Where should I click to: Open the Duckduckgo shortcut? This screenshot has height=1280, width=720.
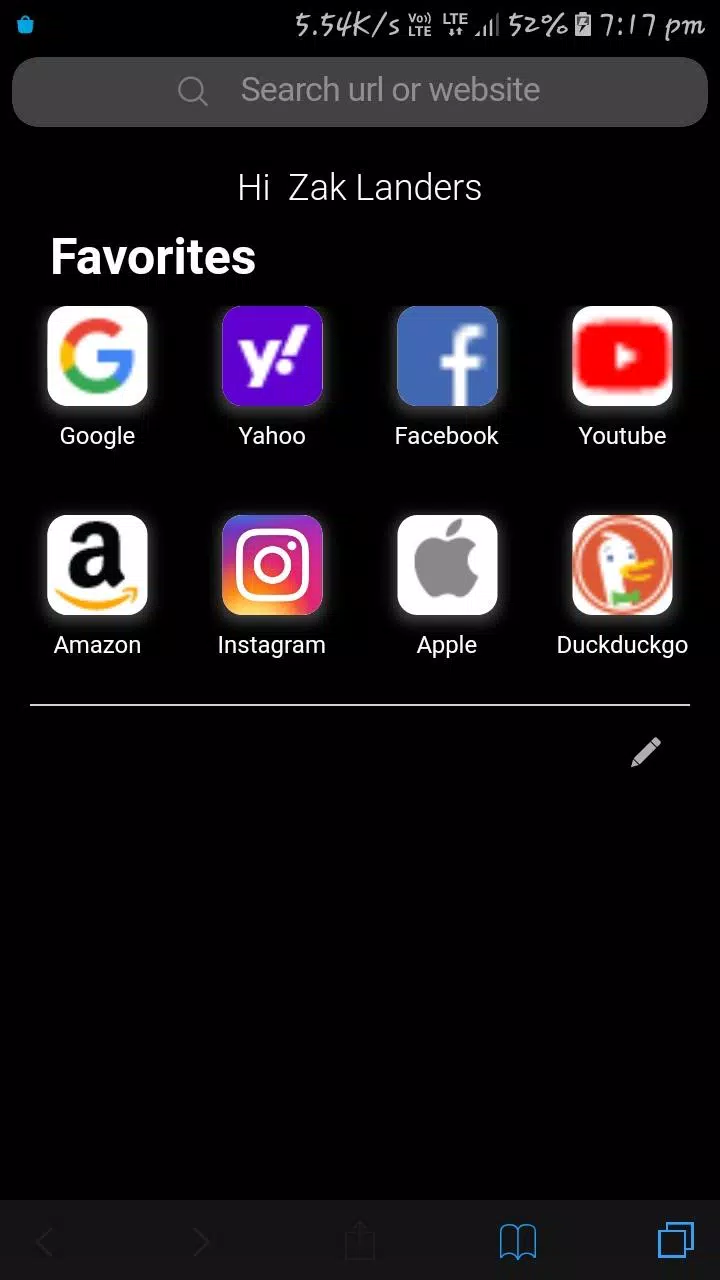click(x=622, y=565)
